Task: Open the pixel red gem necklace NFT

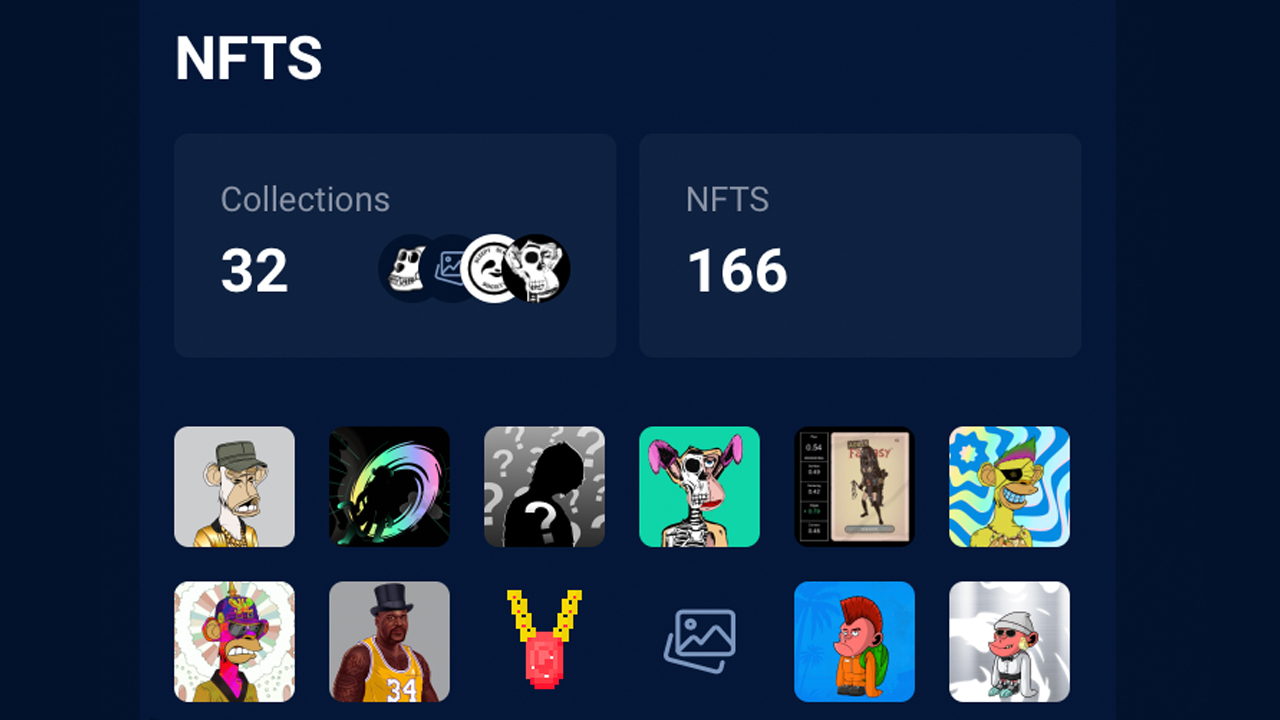Action: tap(544, 642)
